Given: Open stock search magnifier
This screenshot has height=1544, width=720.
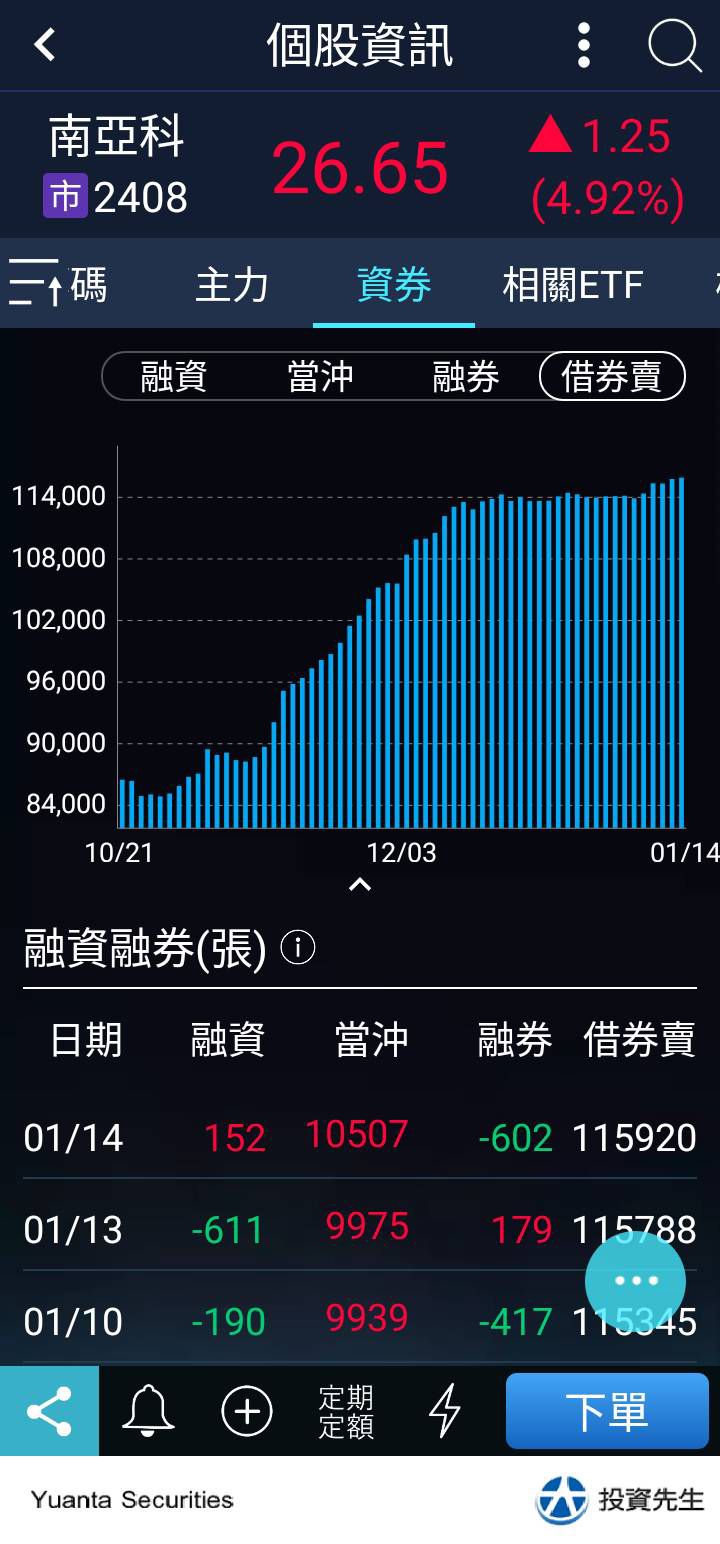Looking at the screenshot, I should pyautogui.click(x=674, y=46).
